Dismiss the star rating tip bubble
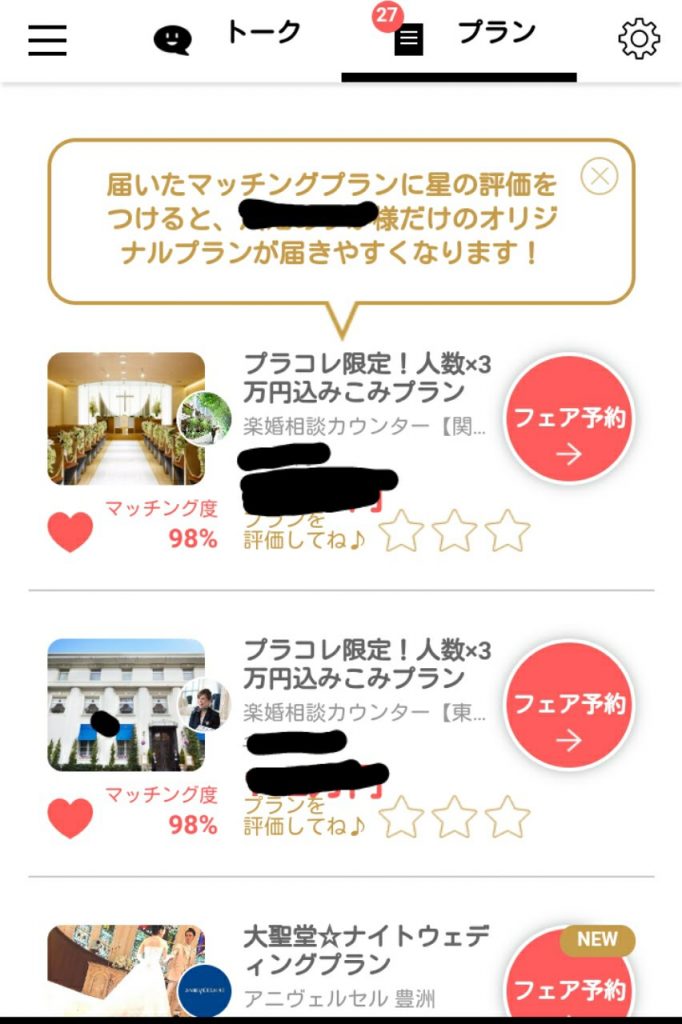Viewport: 682px width, 1024px height. [599, 177]
